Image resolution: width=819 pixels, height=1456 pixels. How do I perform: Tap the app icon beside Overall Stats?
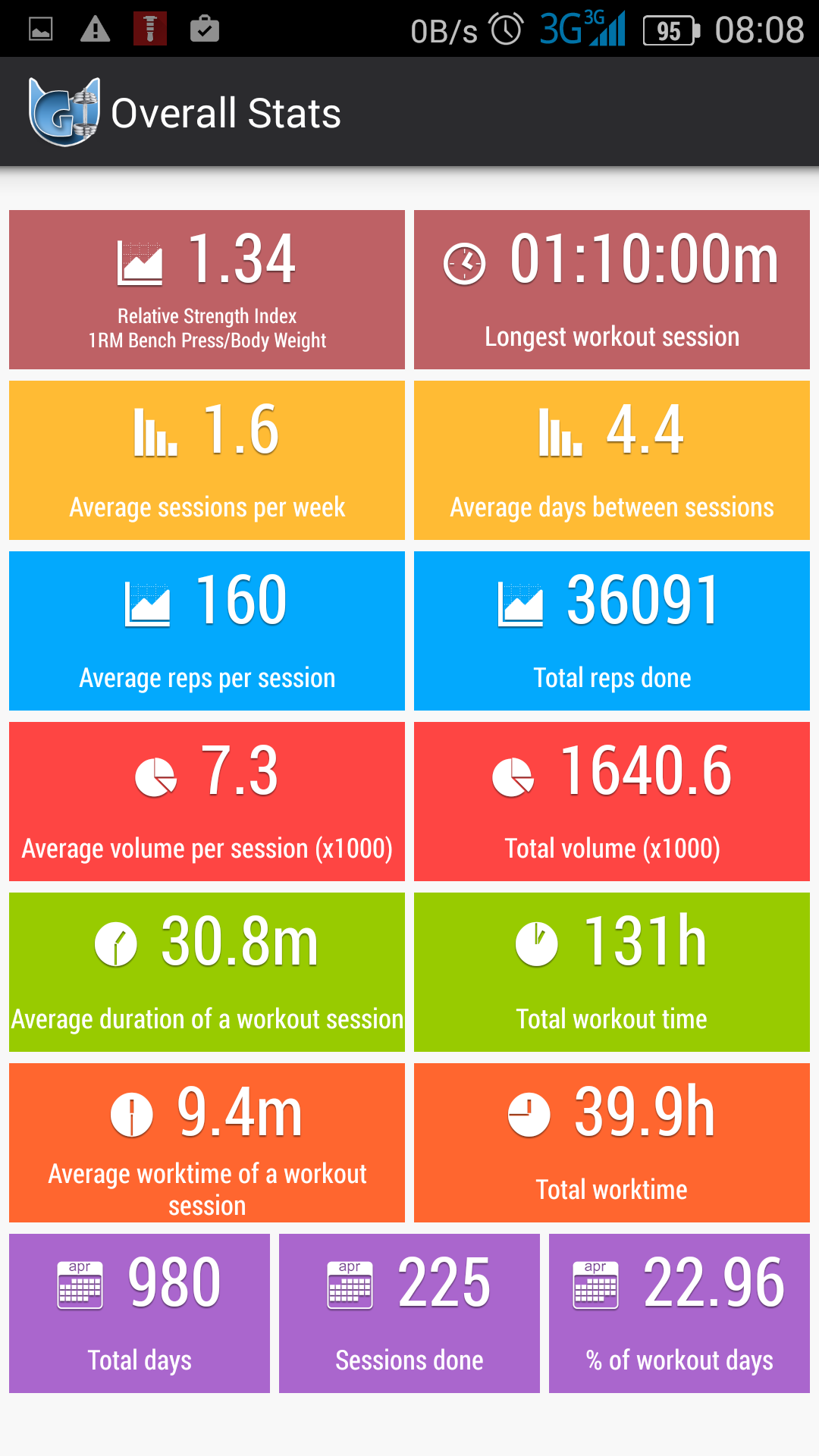pyautogui.click(x=64, y=112)
